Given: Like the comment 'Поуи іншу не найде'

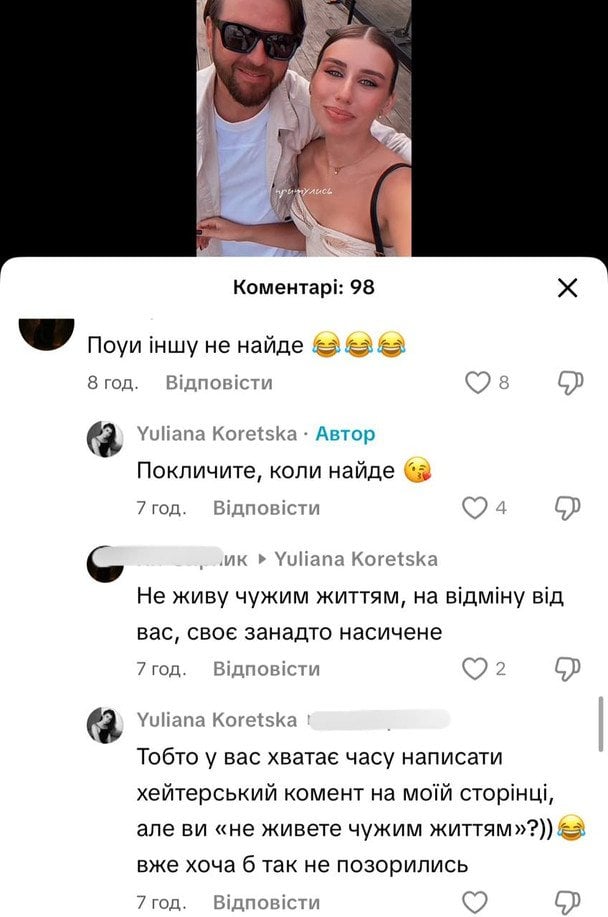Looking at the screenshot, I should pos(480,382).
